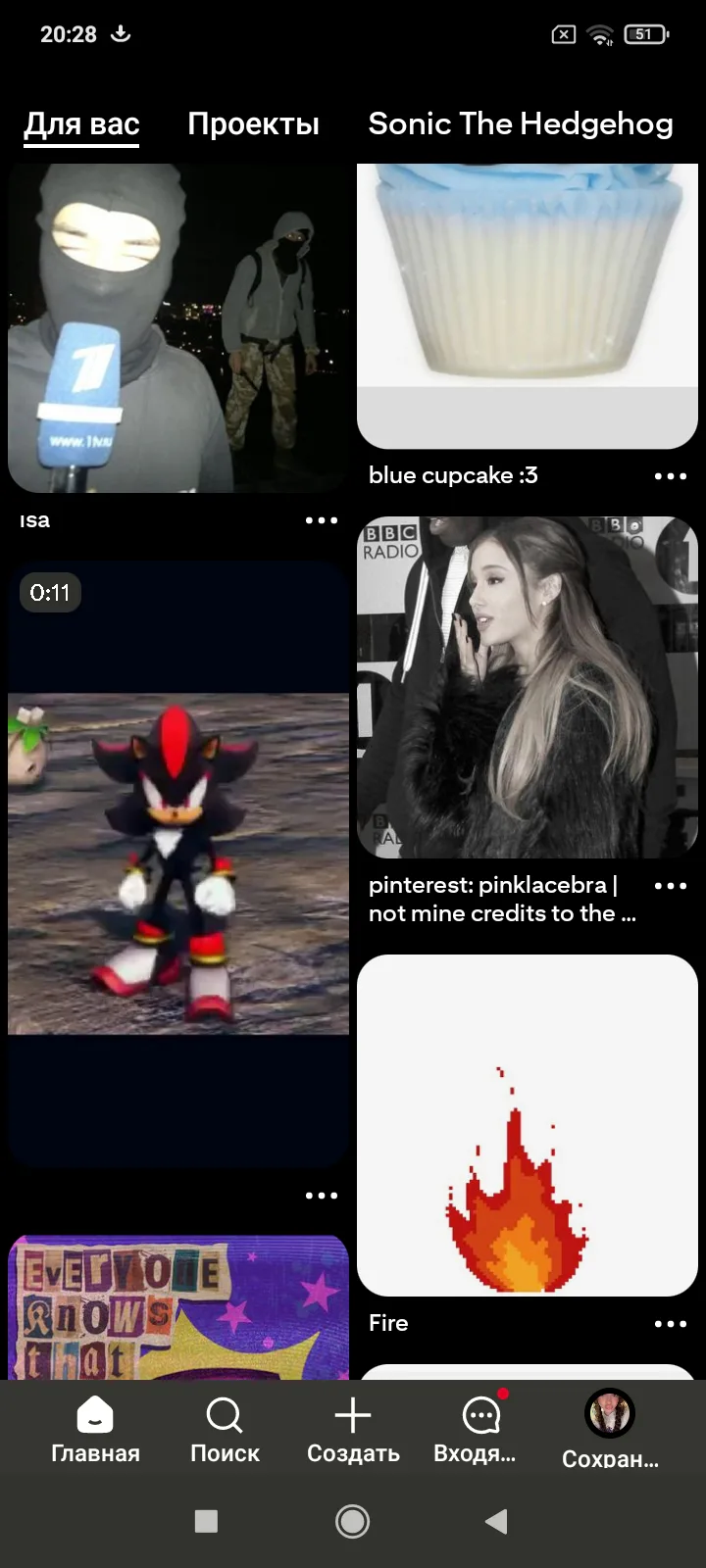Viewport: 706px width, 1568px height.
Task: Go to the Главная tab
Action: coord(95,1431)
